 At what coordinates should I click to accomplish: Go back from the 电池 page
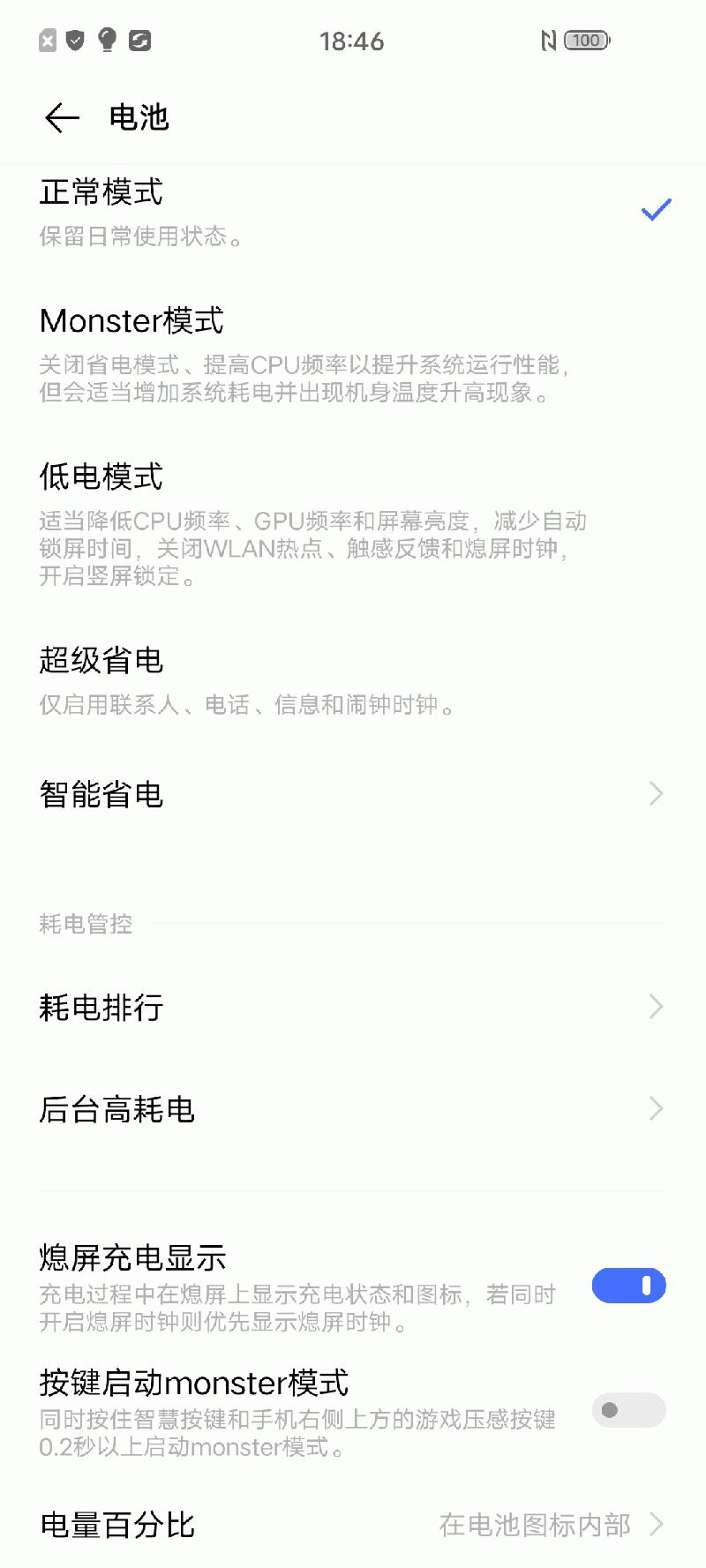coord(62,117)
